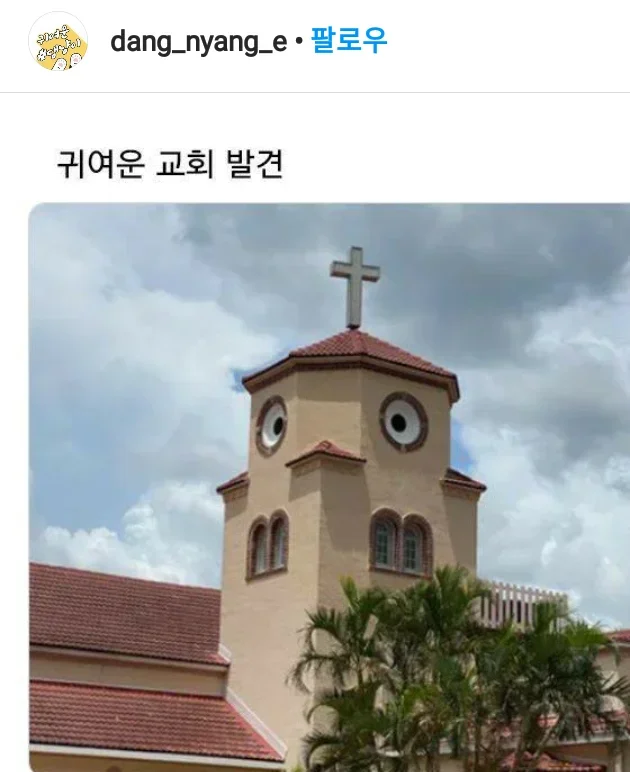This screenshot has height=772, width=630.
Task: Follow dang_nyang_e with the 팔로우 button
Action: pyautogui.click(x=349, y=42)
